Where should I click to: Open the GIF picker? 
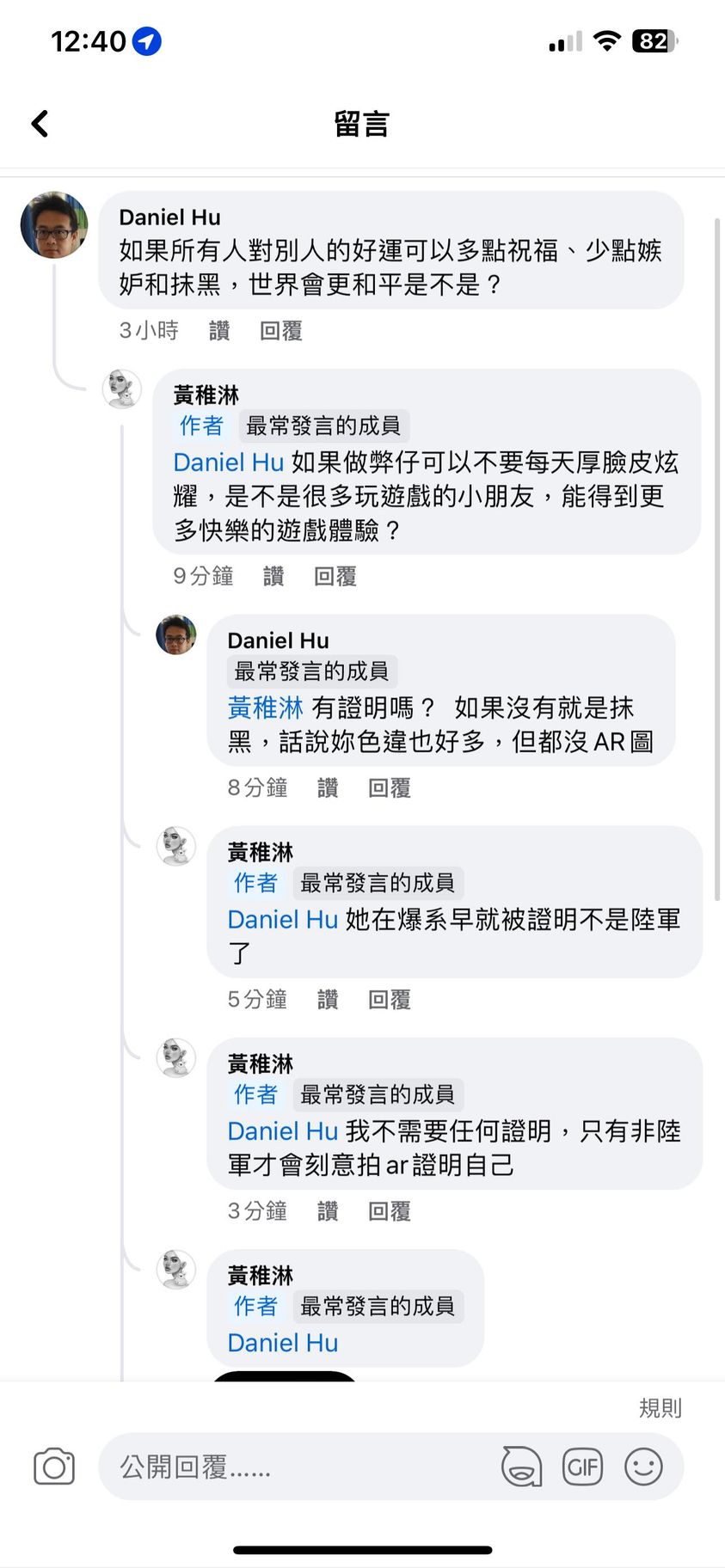click(582, 1467)
